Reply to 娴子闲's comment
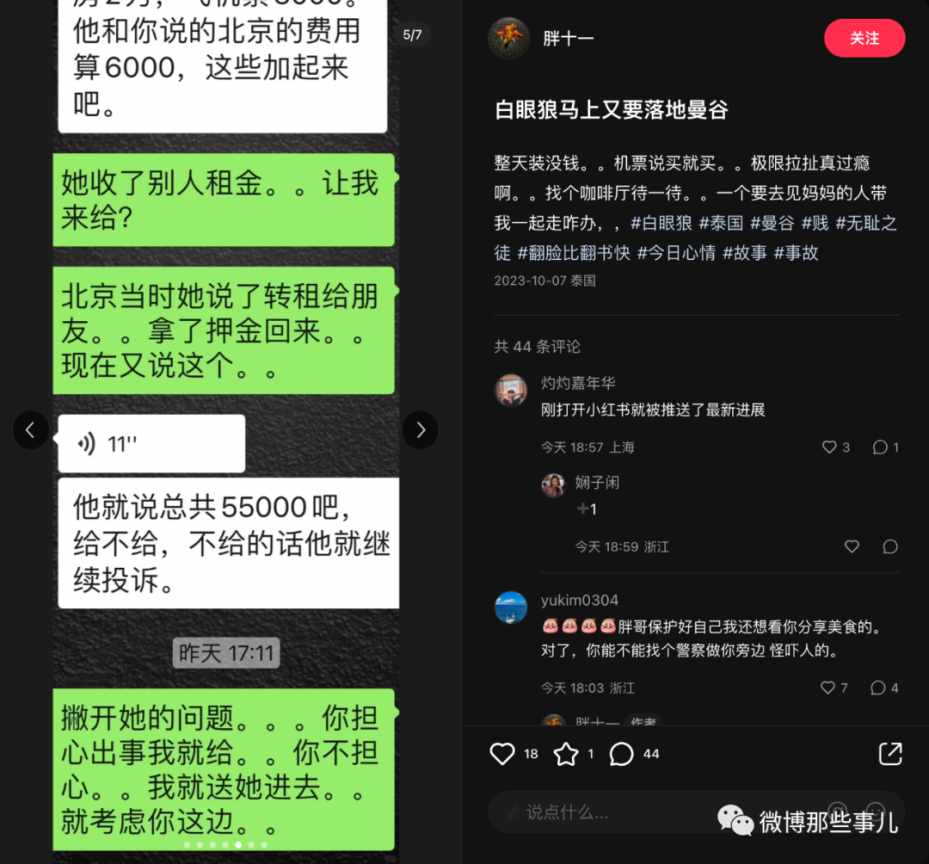Viewport: 929px width, 864px height. click(x=890, y=546)
